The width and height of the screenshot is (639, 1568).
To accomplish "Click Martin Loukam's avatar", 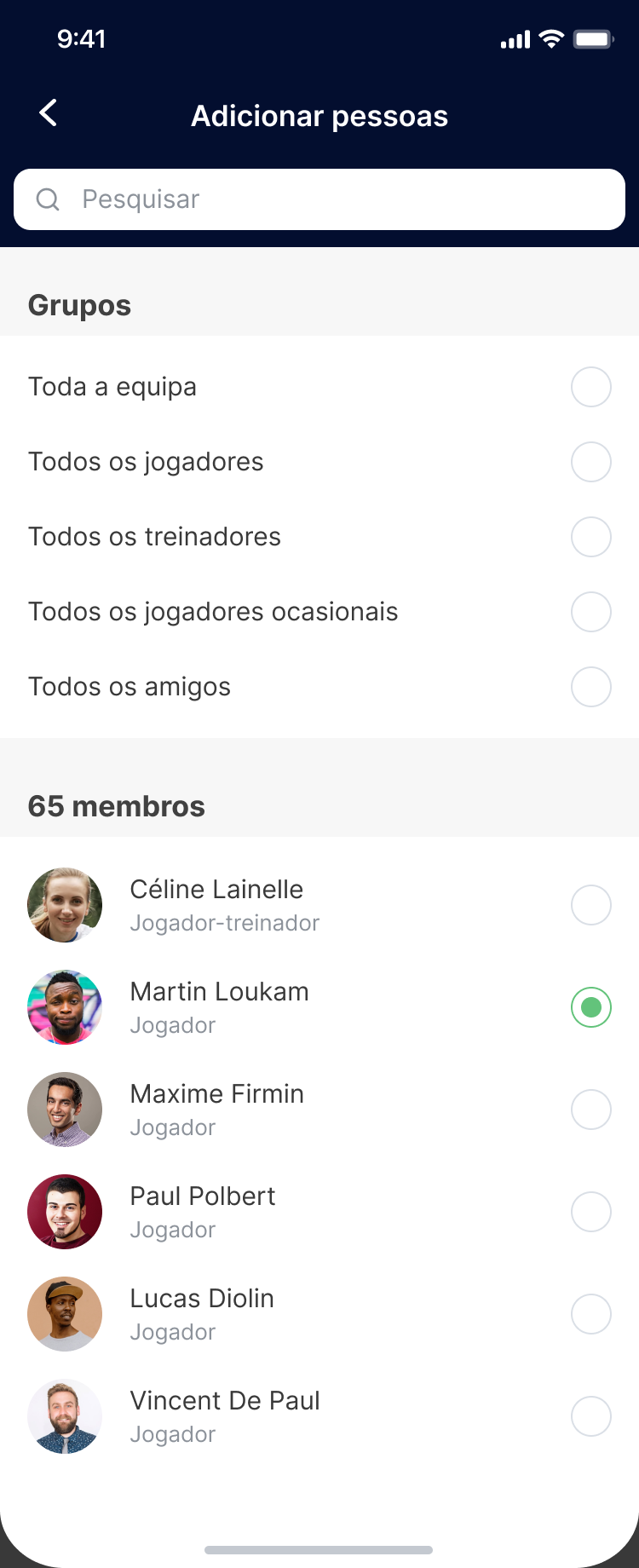I will click(x=65, y=1007).
